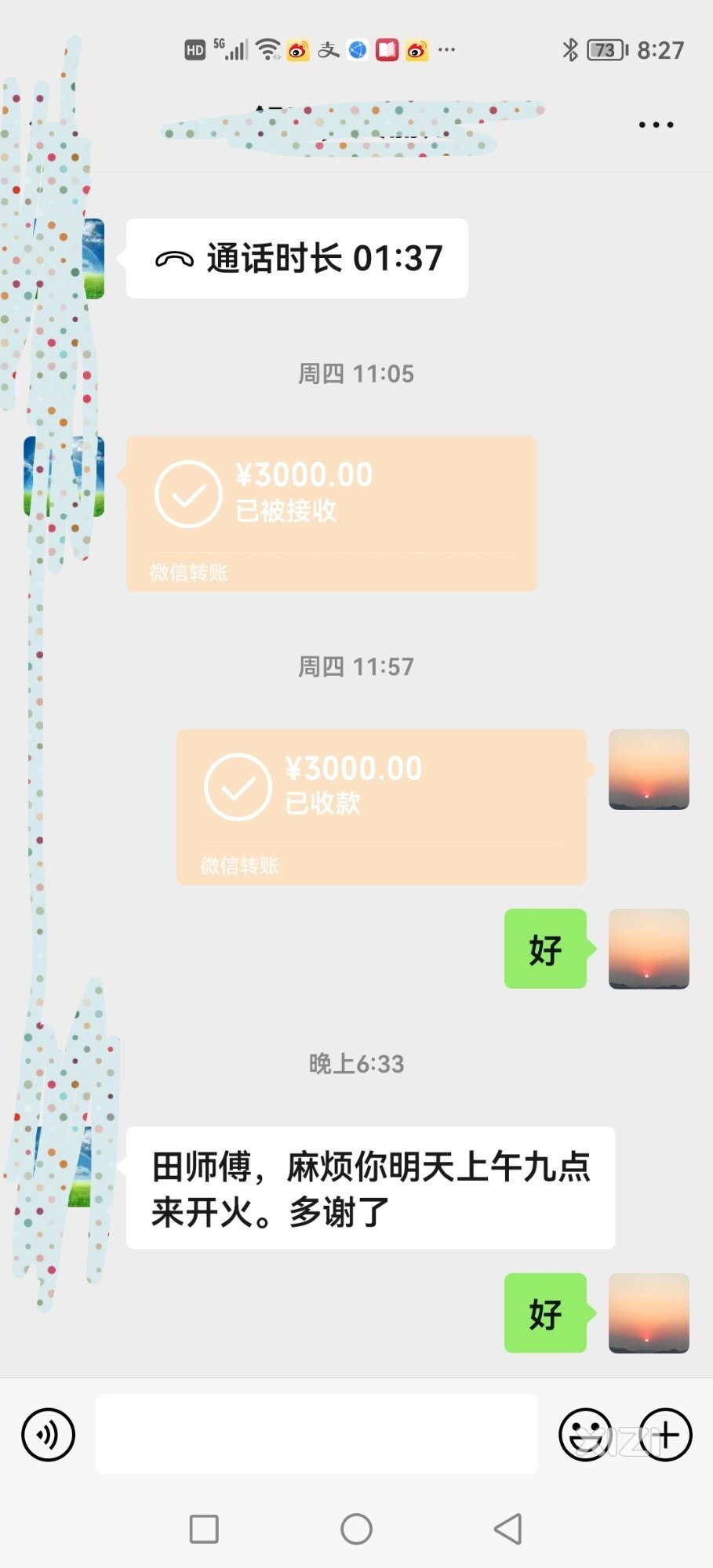Open the chat's three-dot menu
This screenshot has height=1568, width=713.
[x=656, y=125]
